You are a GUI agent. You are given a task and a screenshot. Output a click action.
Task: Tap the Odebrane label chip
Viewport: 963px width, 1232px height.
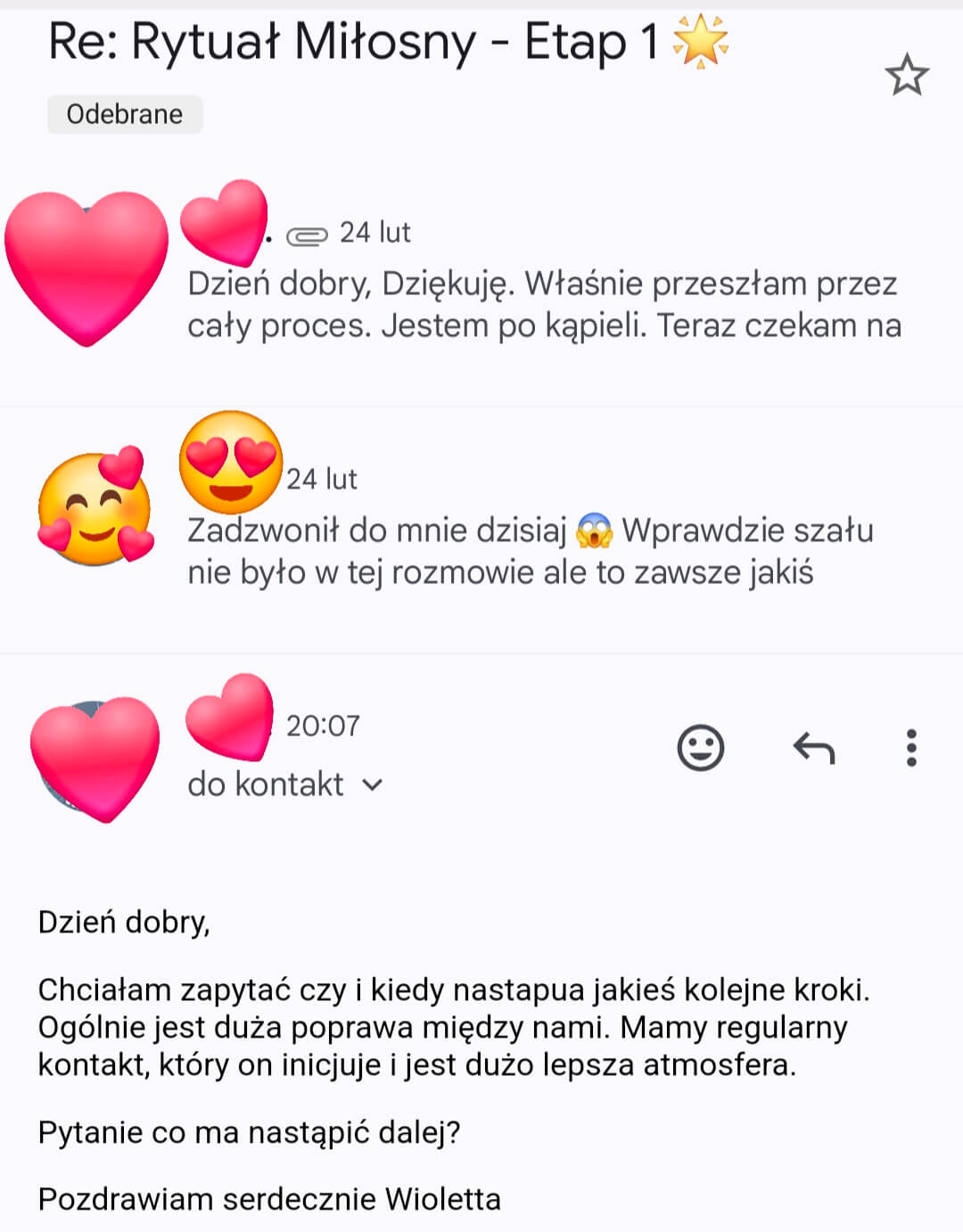125,115
